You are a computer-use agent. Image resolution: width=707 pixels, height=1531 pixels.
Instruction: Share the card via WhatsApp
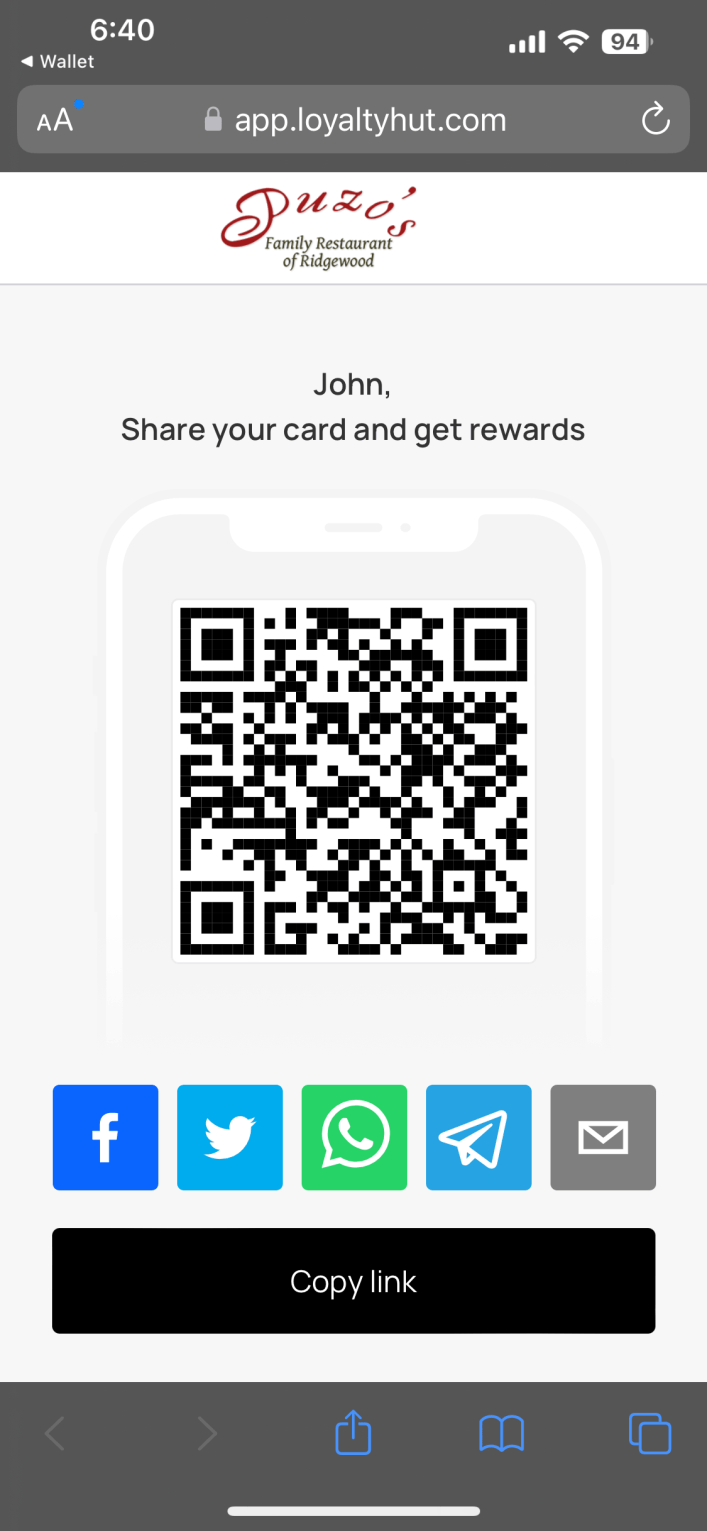click(x=354, y=1137)
